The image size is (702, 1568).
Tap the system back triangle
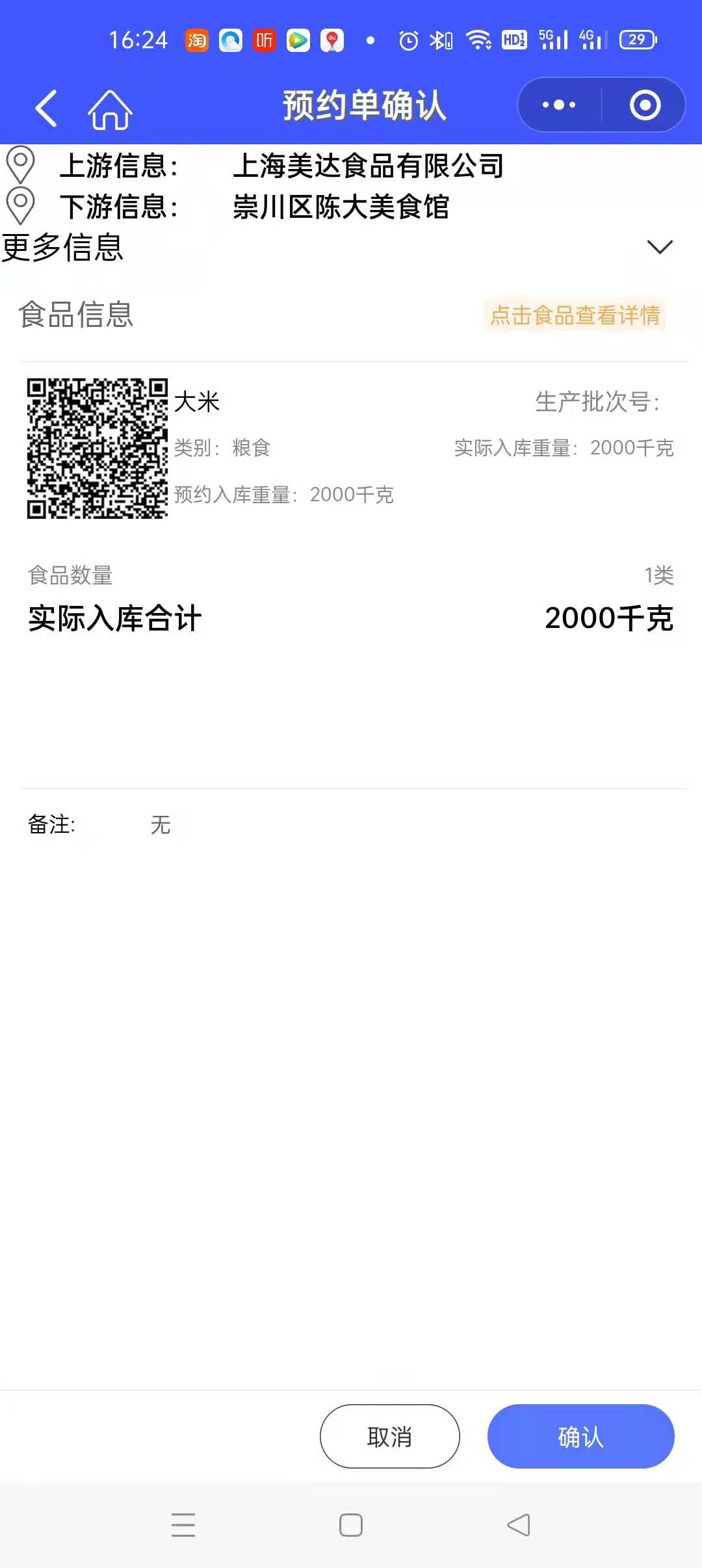click(x=519, y=1524)
